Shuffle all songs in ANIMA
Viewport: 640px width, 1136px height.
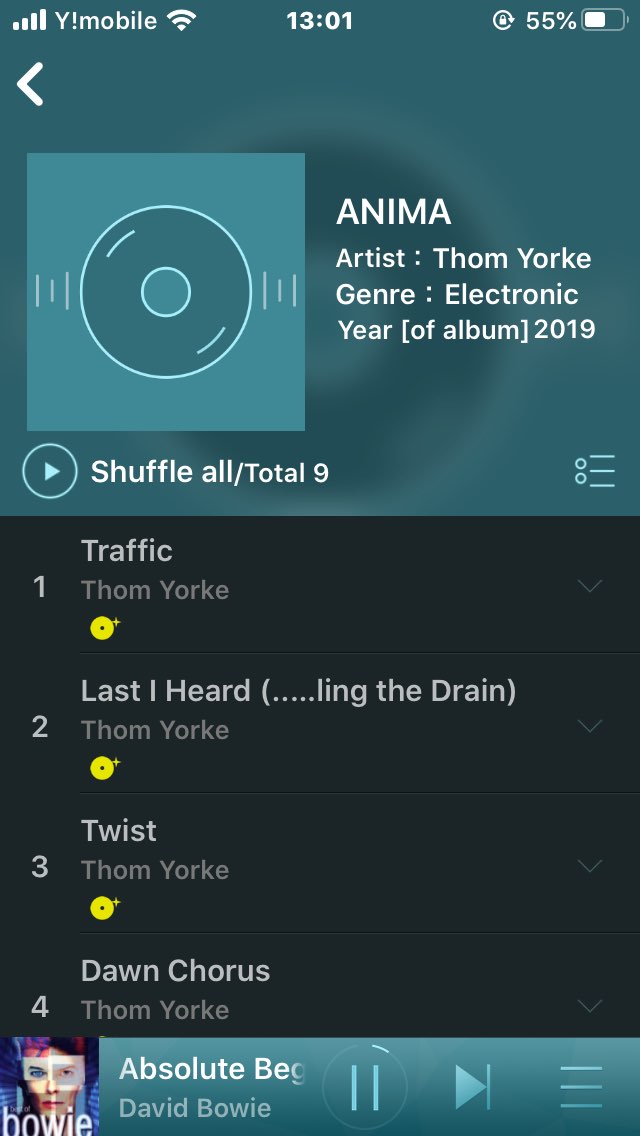[50, 471]
